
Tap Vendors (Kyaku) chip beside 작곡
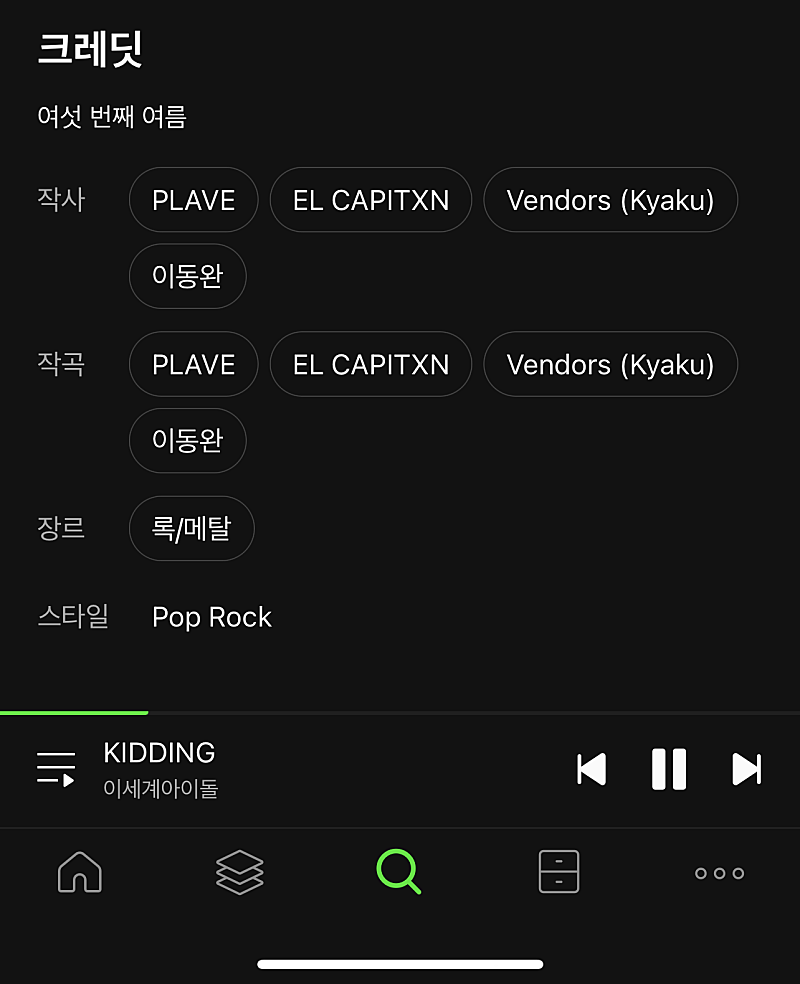[x=610, y=364]
